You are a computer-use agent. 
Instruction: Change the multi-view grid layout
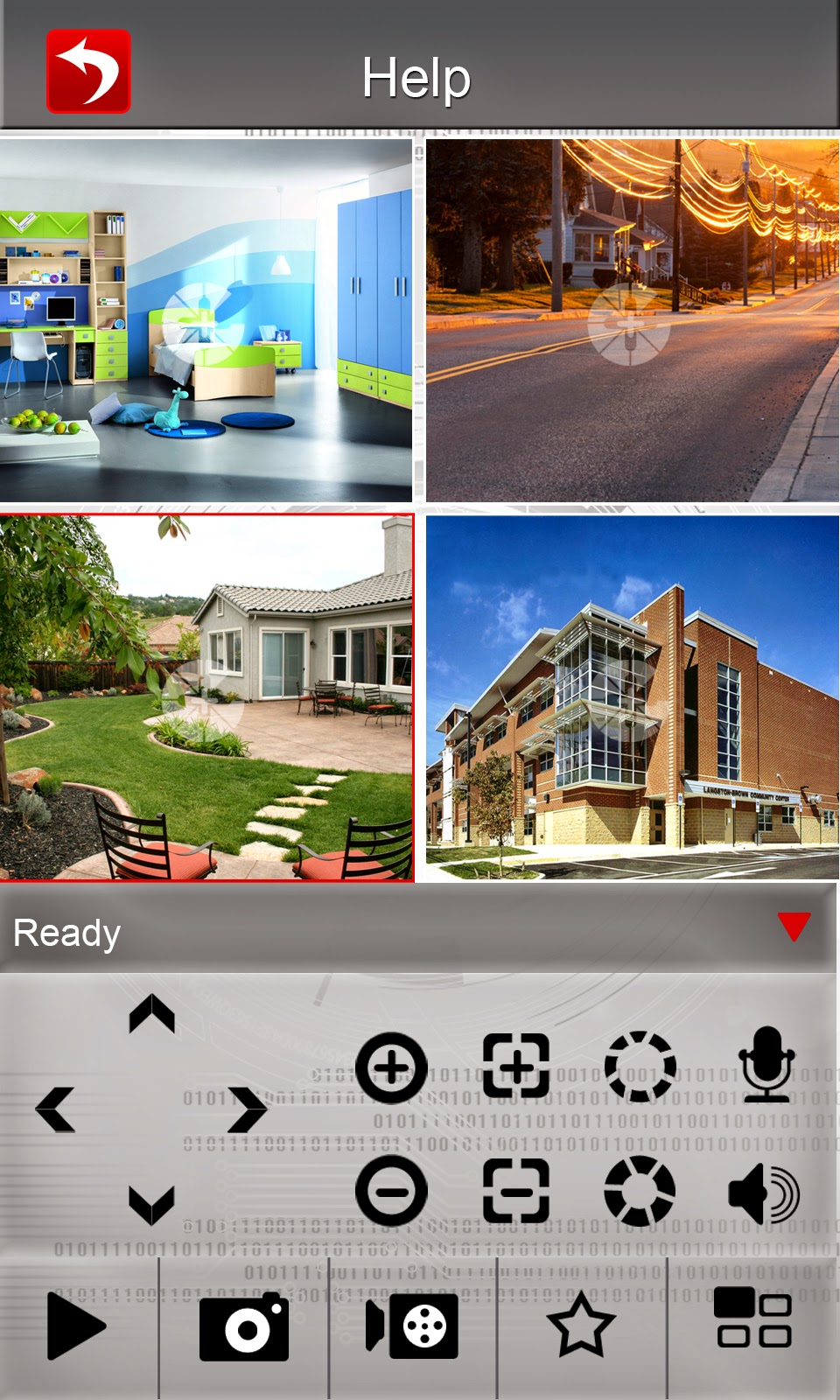[753, 1318]
